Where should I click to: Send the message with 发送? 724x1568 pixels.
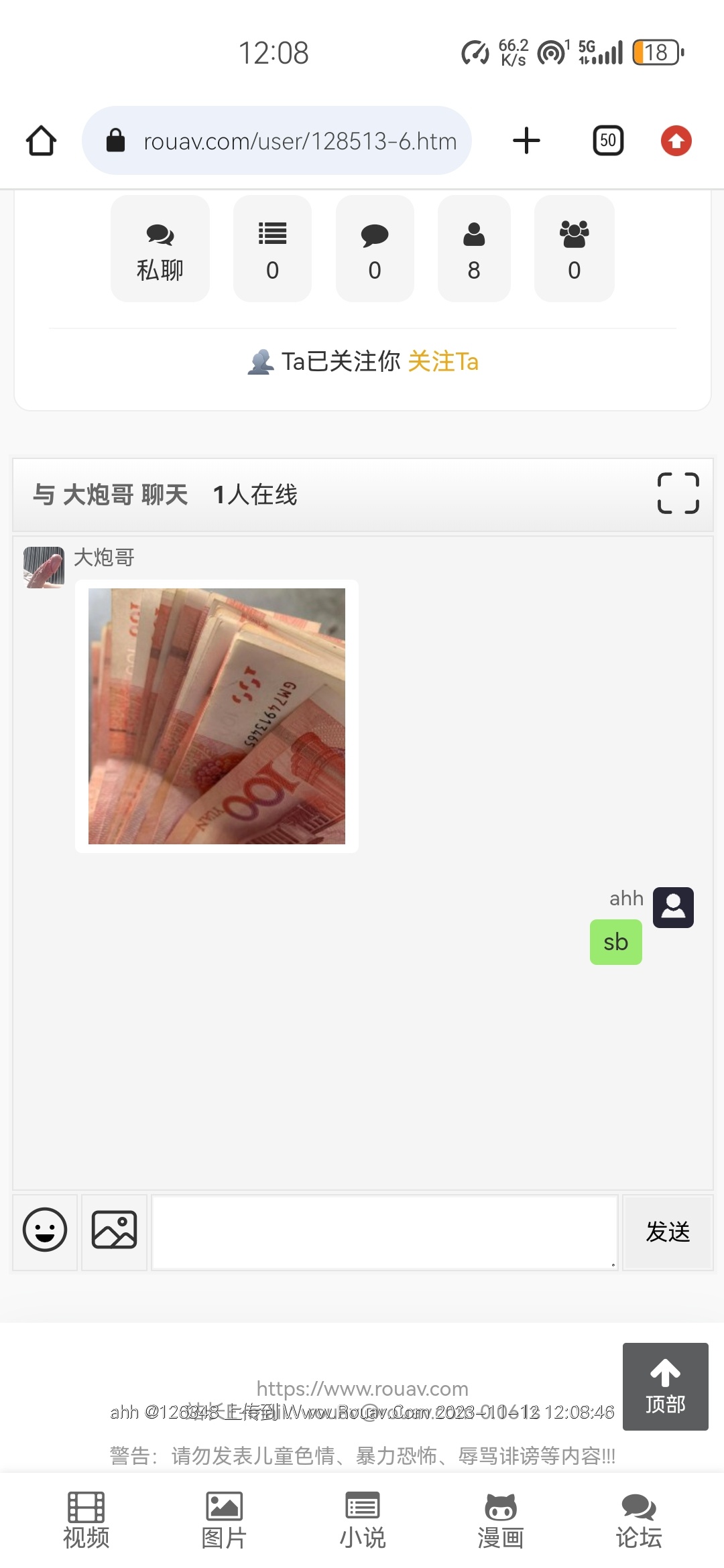click(668, 1232)
